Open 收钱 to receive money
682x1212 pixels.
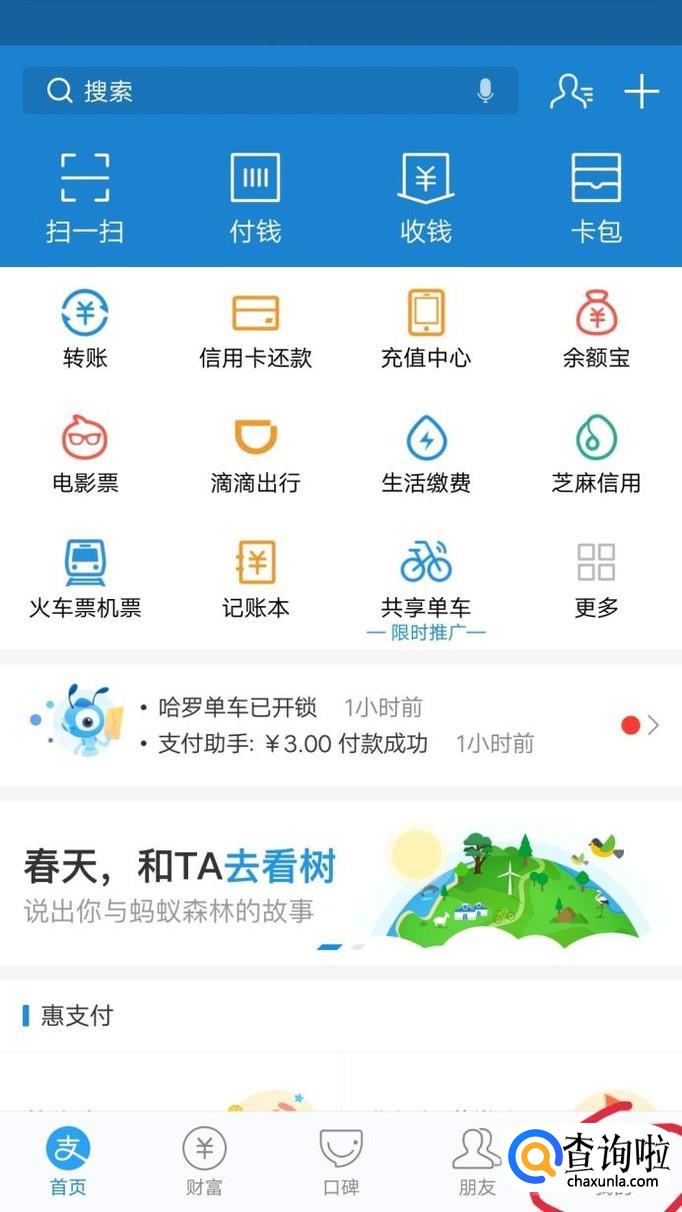coord(426,198)
